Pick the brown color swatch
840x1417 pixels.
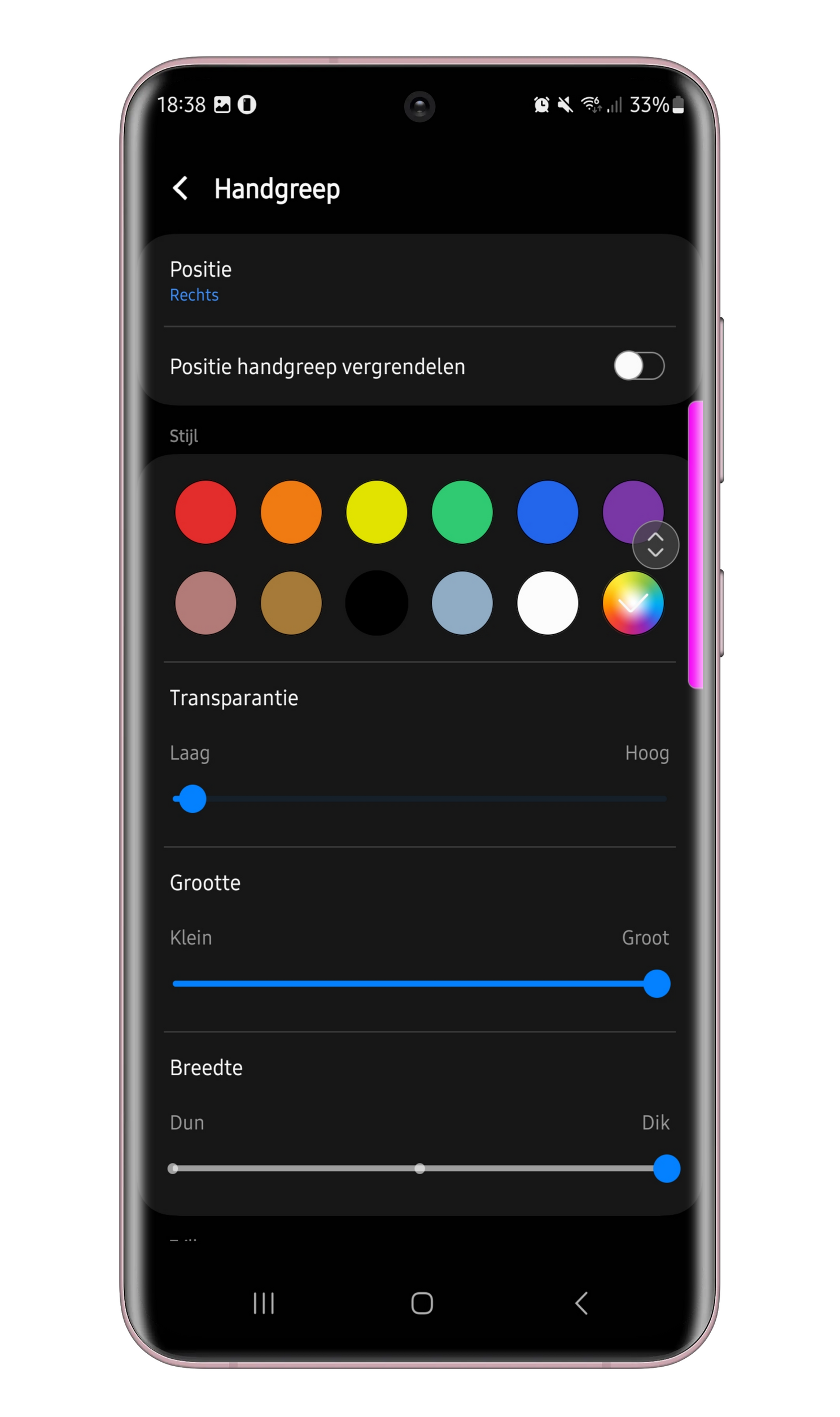click(x=291, y=603)
